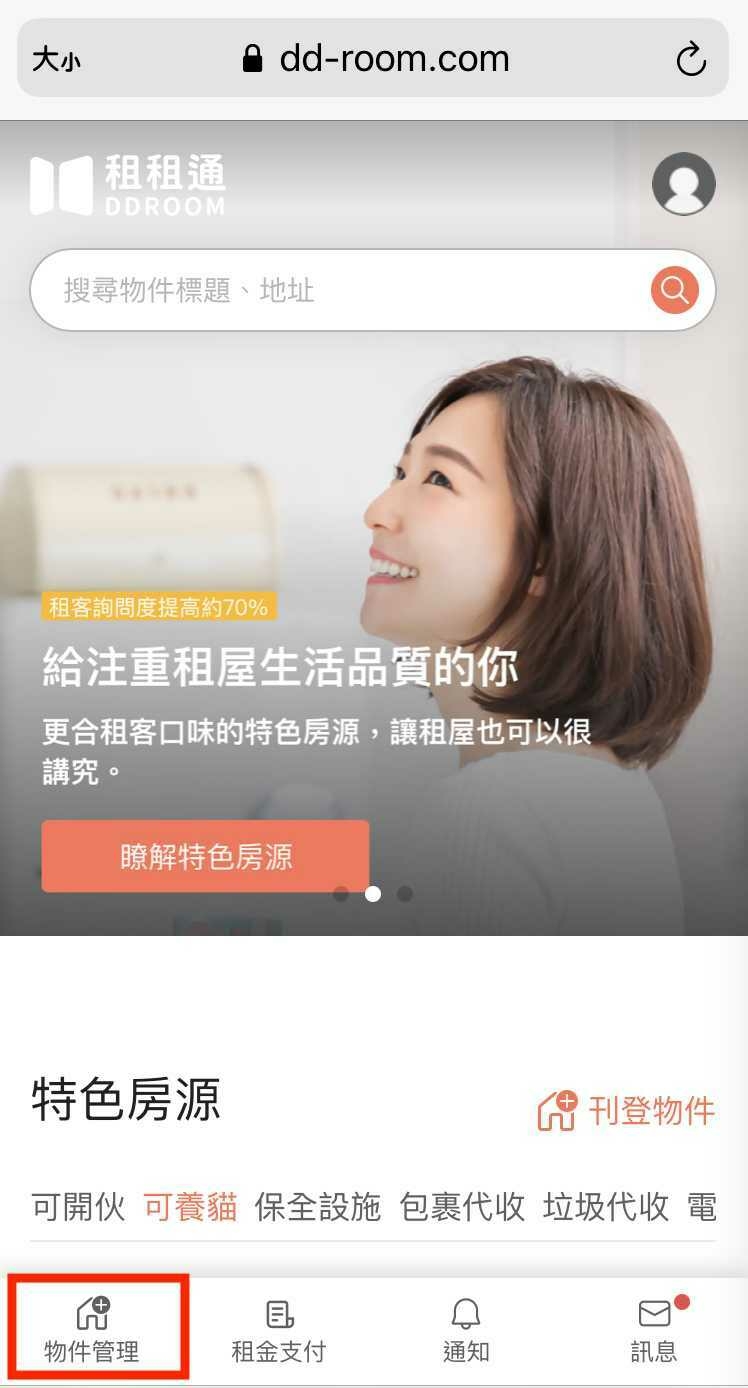This screenshot has width=748, height=1388.
Task: Select the 包裹代收 category
Action: tap(462, 1207)
